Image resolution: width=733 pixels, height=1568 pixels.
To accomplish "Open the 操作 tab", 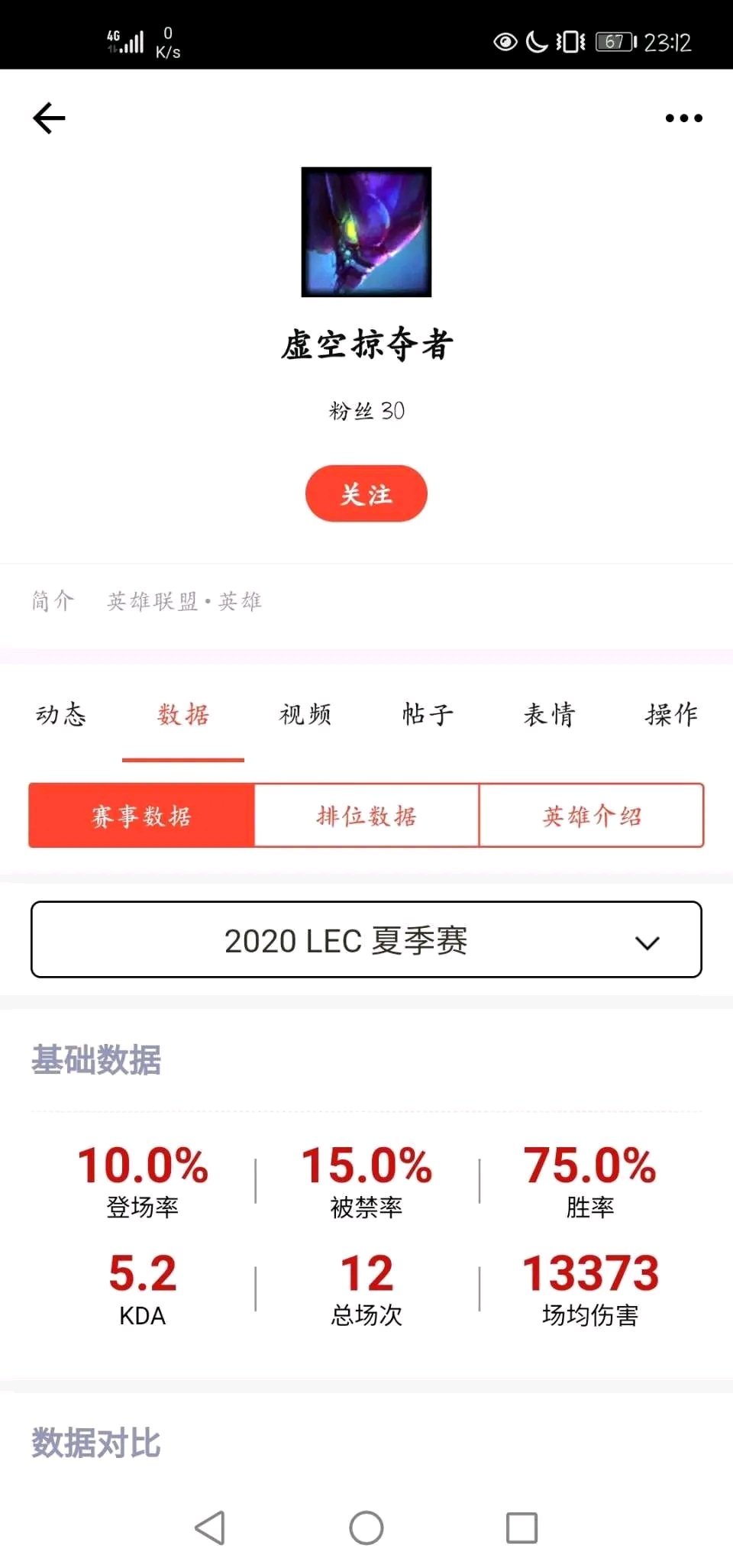I will point(671,715).
